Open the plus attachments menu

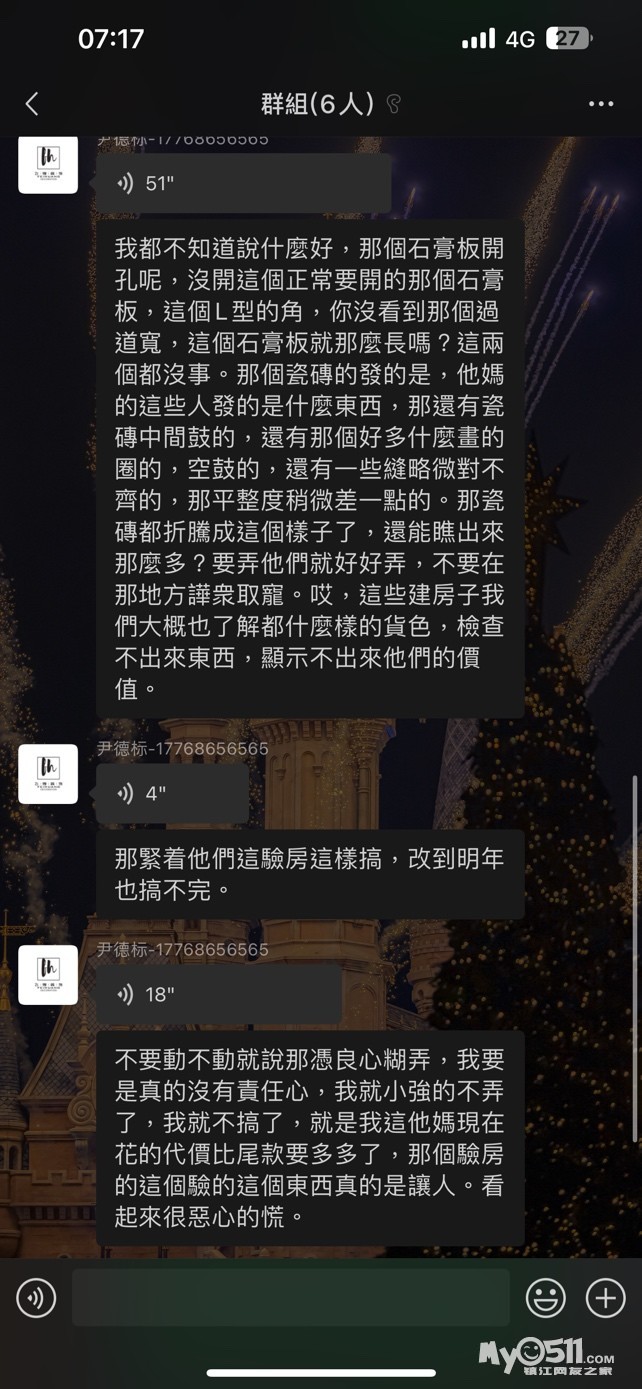click(x=605, y=1298)
